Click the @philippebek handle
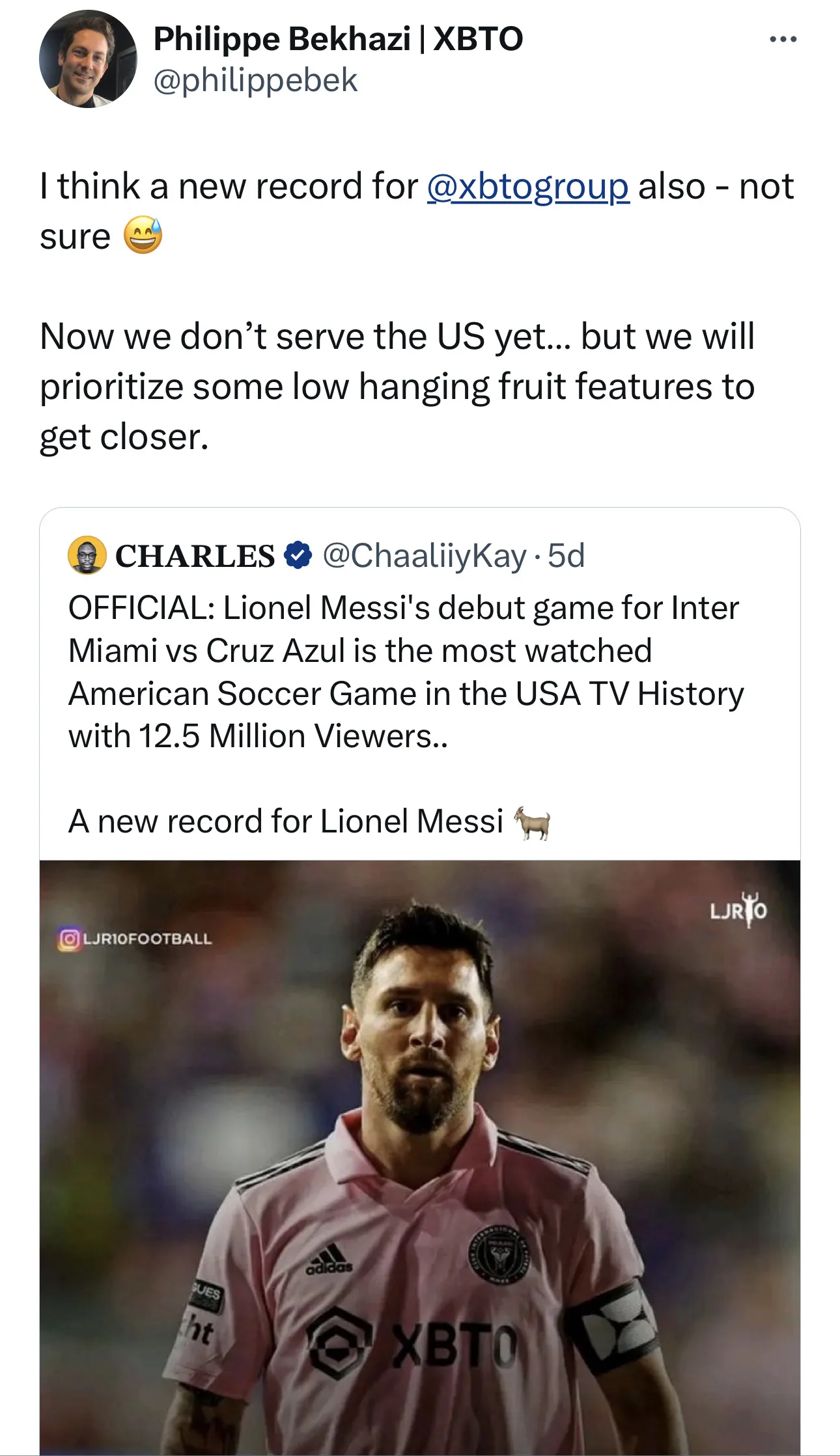Viewport: 840px width, 1456px height. 254,81
